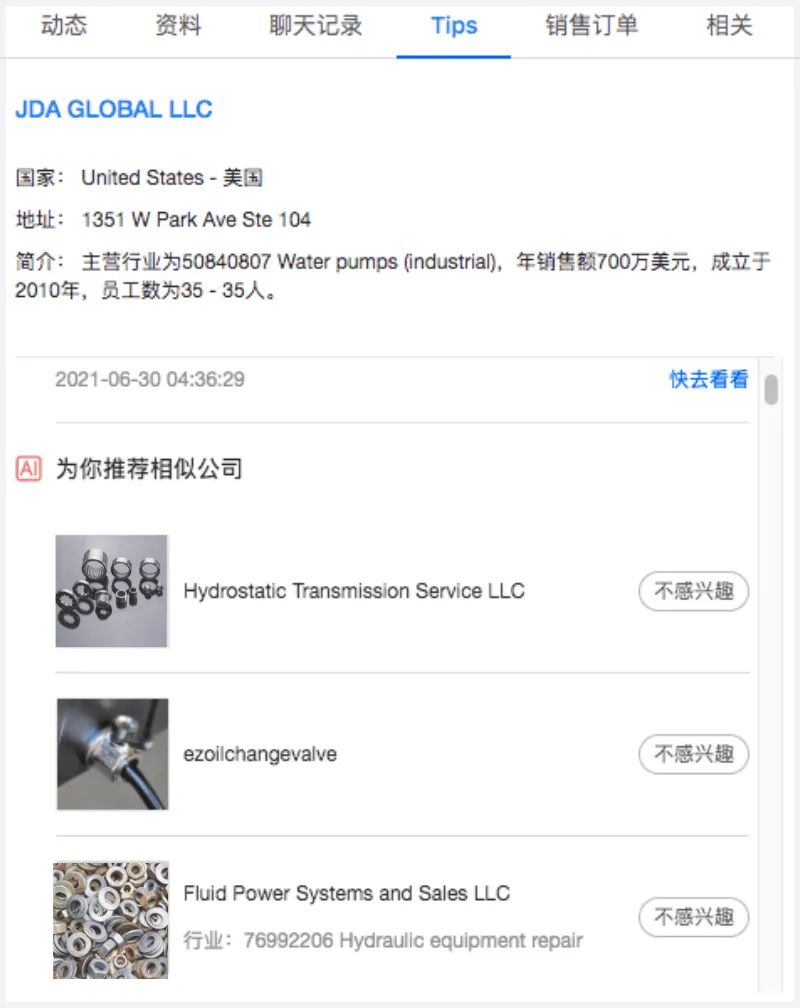This screenshot has height=1008, width=800.
Task: Click the 快去看看 link
Action: coord(707,380)
